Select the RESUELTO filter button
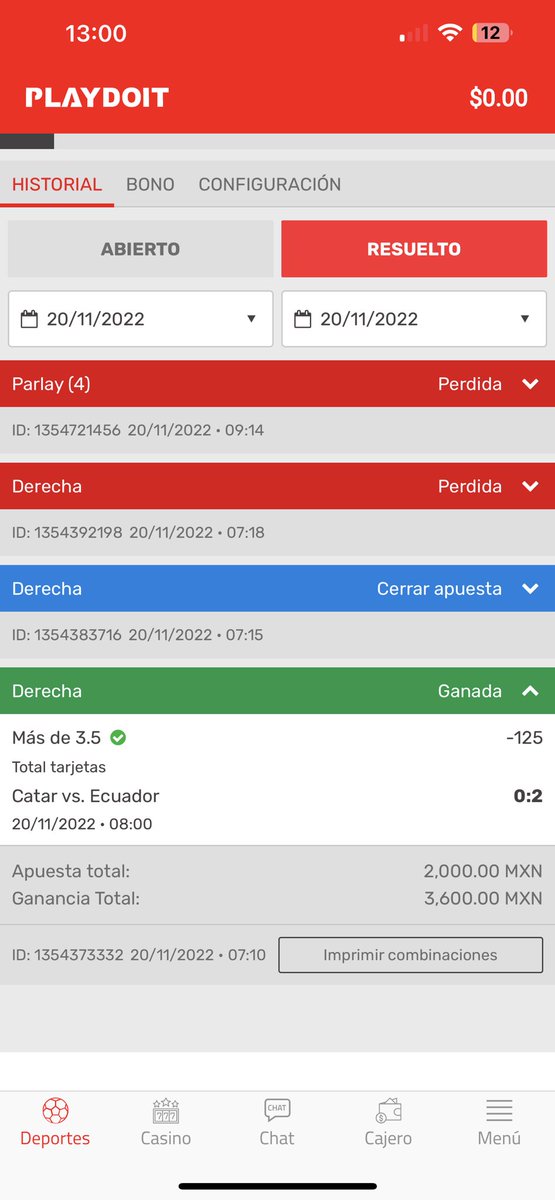The image size is (555, 1200). pyautogui.click(x=414, y=249)
